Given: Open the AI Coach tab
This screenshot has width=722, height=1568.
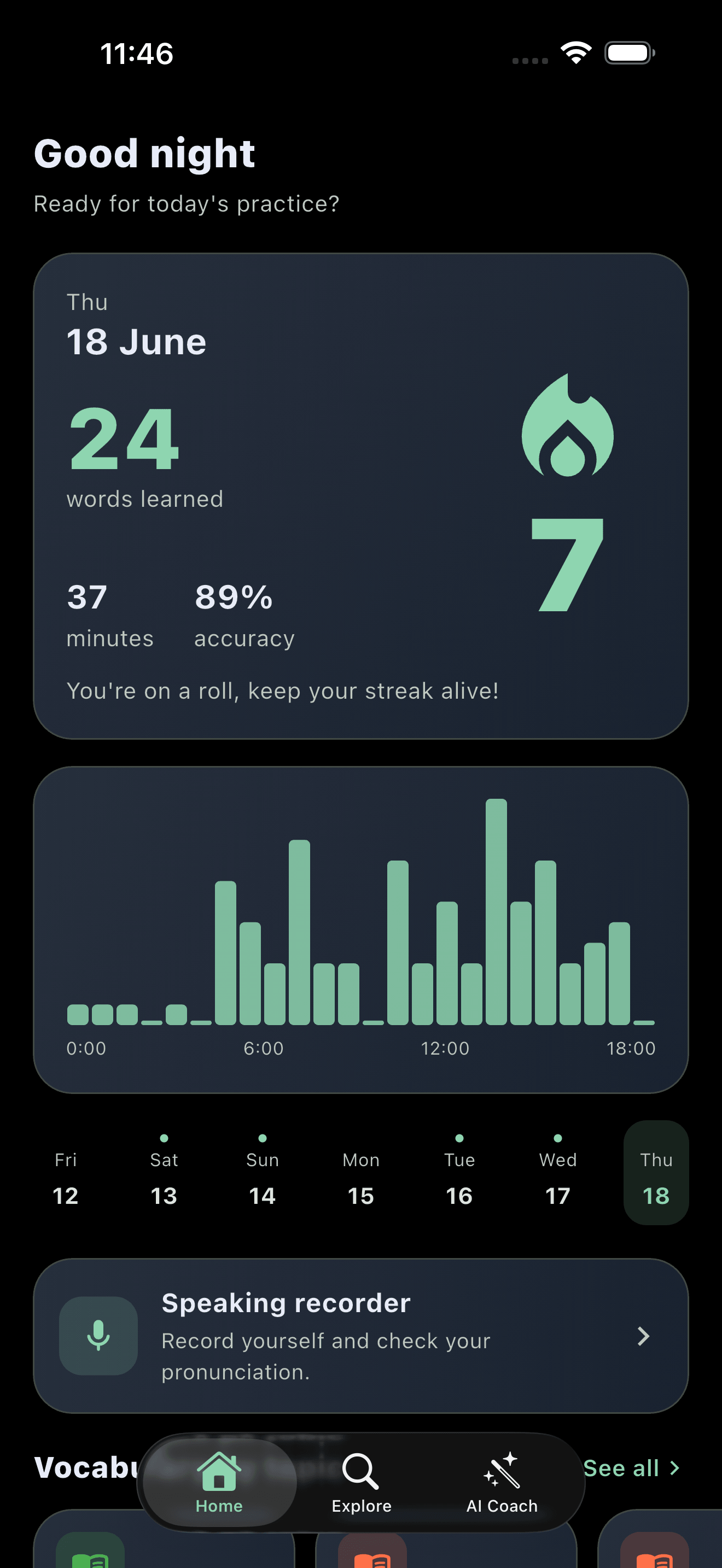Looking at the screenshot, I should [x=502, y=1483].
